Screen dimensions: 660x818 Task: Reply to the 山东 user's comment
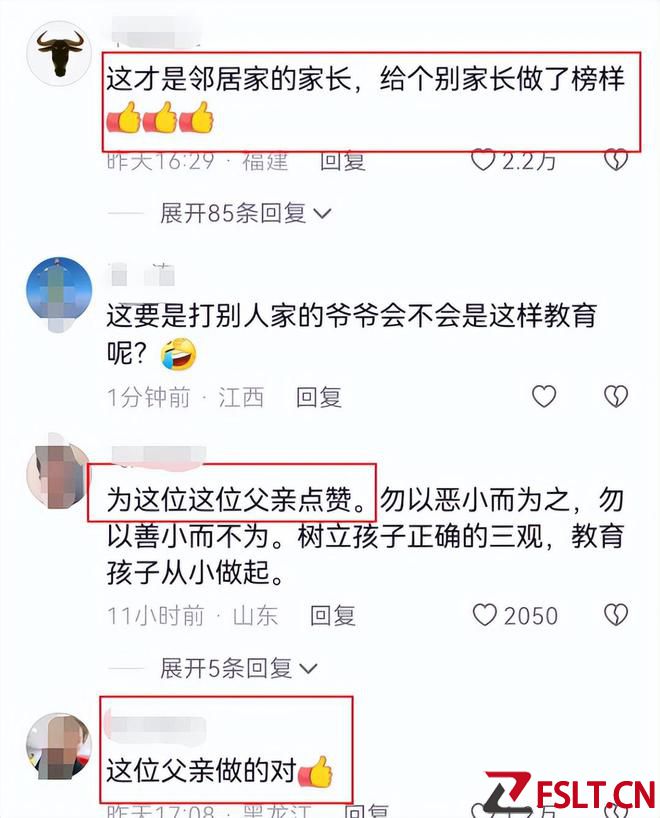(x=333, y=615)
